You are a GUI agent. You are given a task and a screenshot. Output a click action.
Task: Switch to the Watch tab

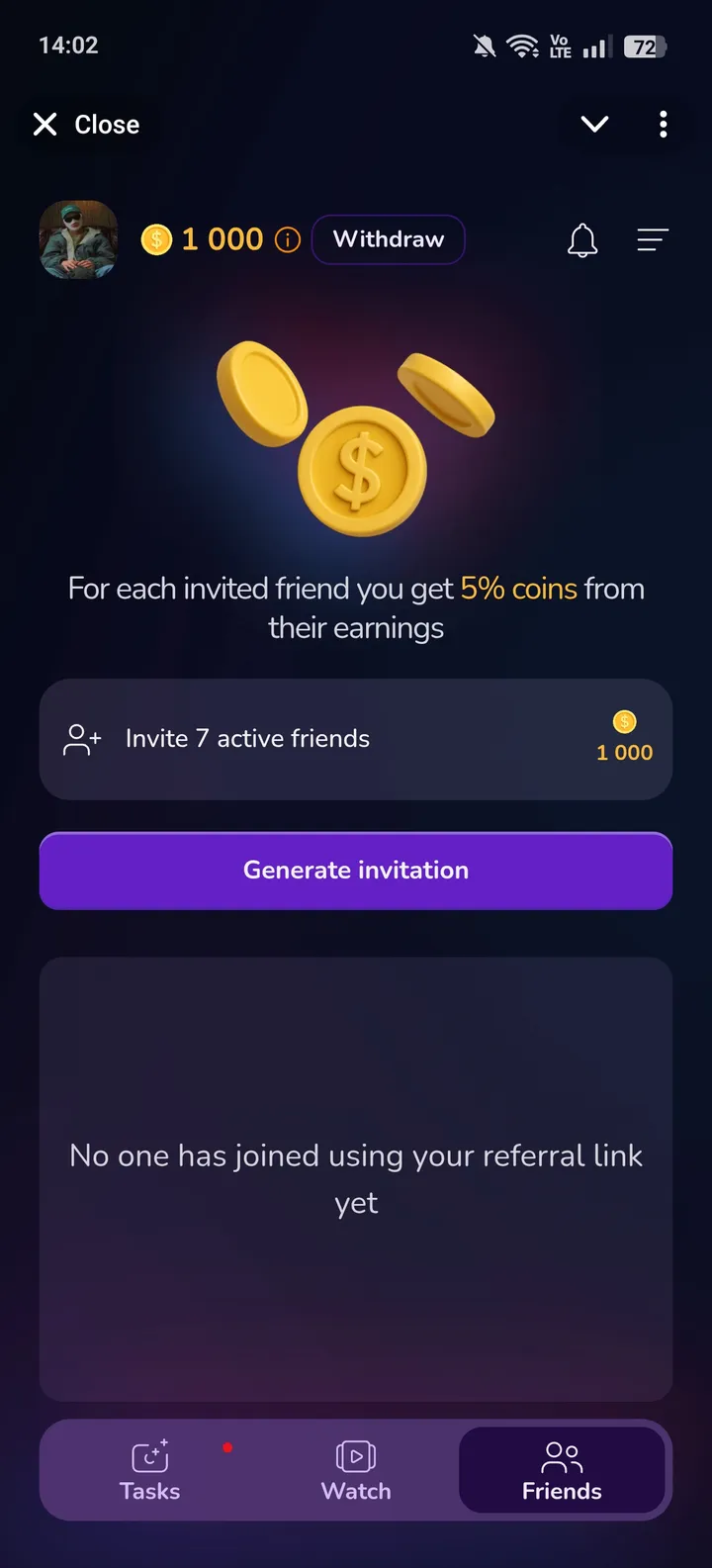click(x=355, y=1471)
